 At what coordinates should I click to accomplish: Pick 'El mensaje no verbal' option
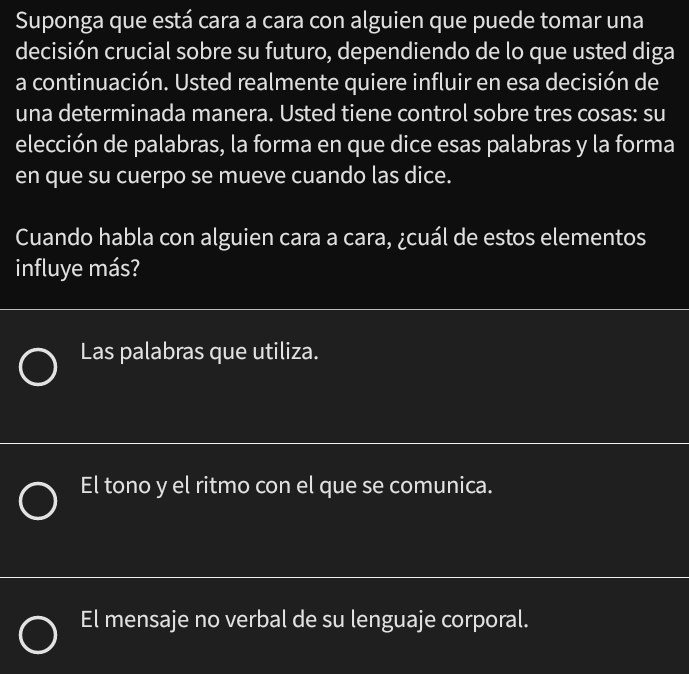click(x=39, y=636)
